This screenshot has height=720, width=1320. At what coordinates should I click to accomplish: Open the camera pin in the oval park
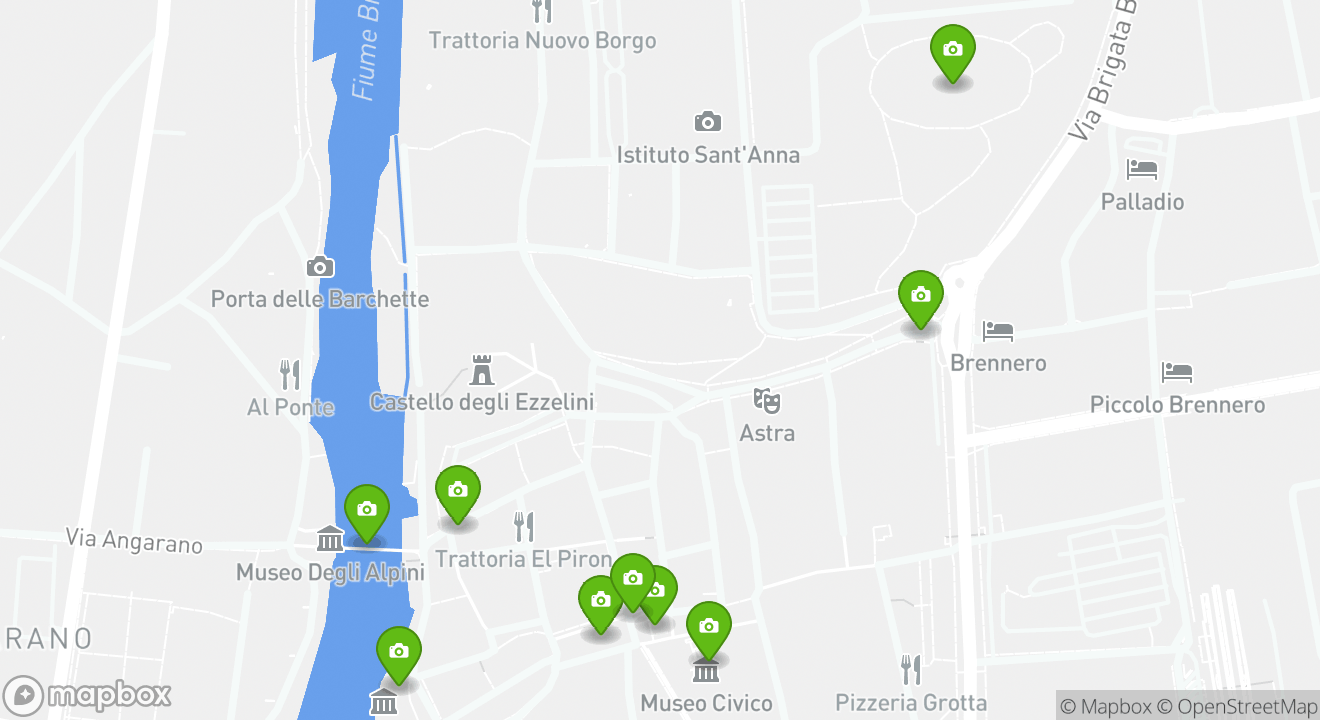tap(952, 50)
